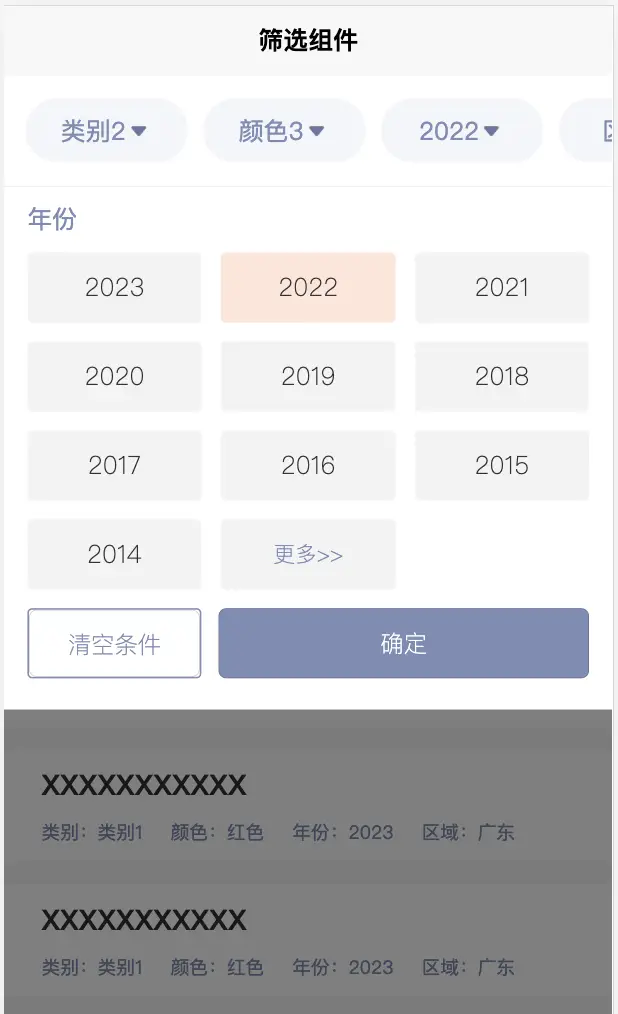Screen dimensions: 618x1014
Task: Select 2016 in the year filter
Action: coord(308,466)
